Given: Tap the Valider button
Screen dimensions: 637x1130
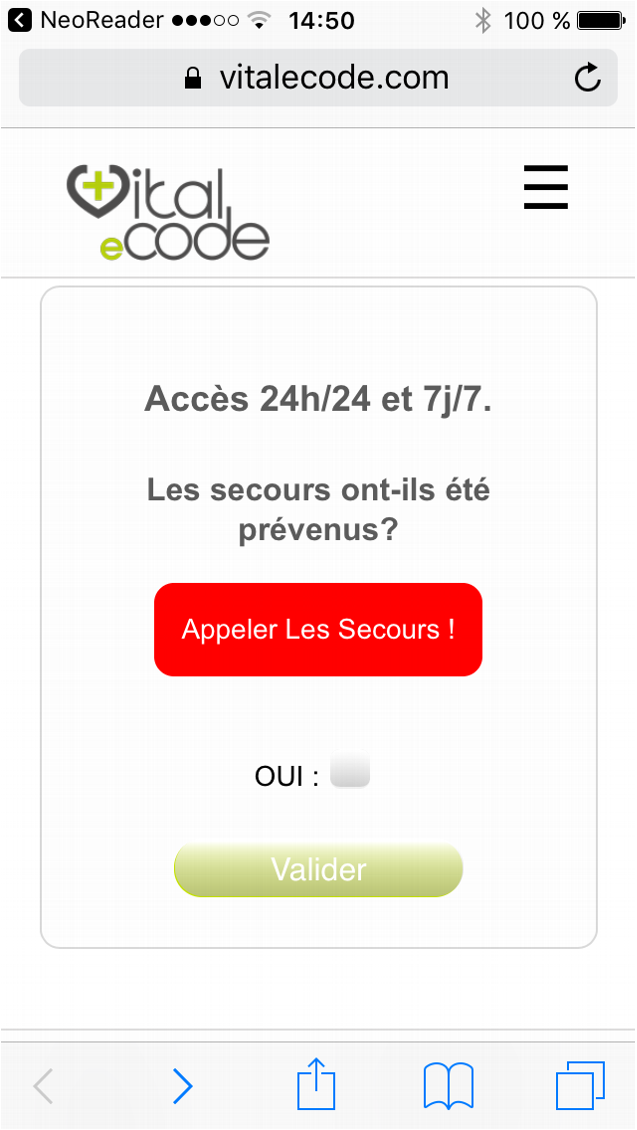Looking at the screenshot, I should tap(318, 870).
